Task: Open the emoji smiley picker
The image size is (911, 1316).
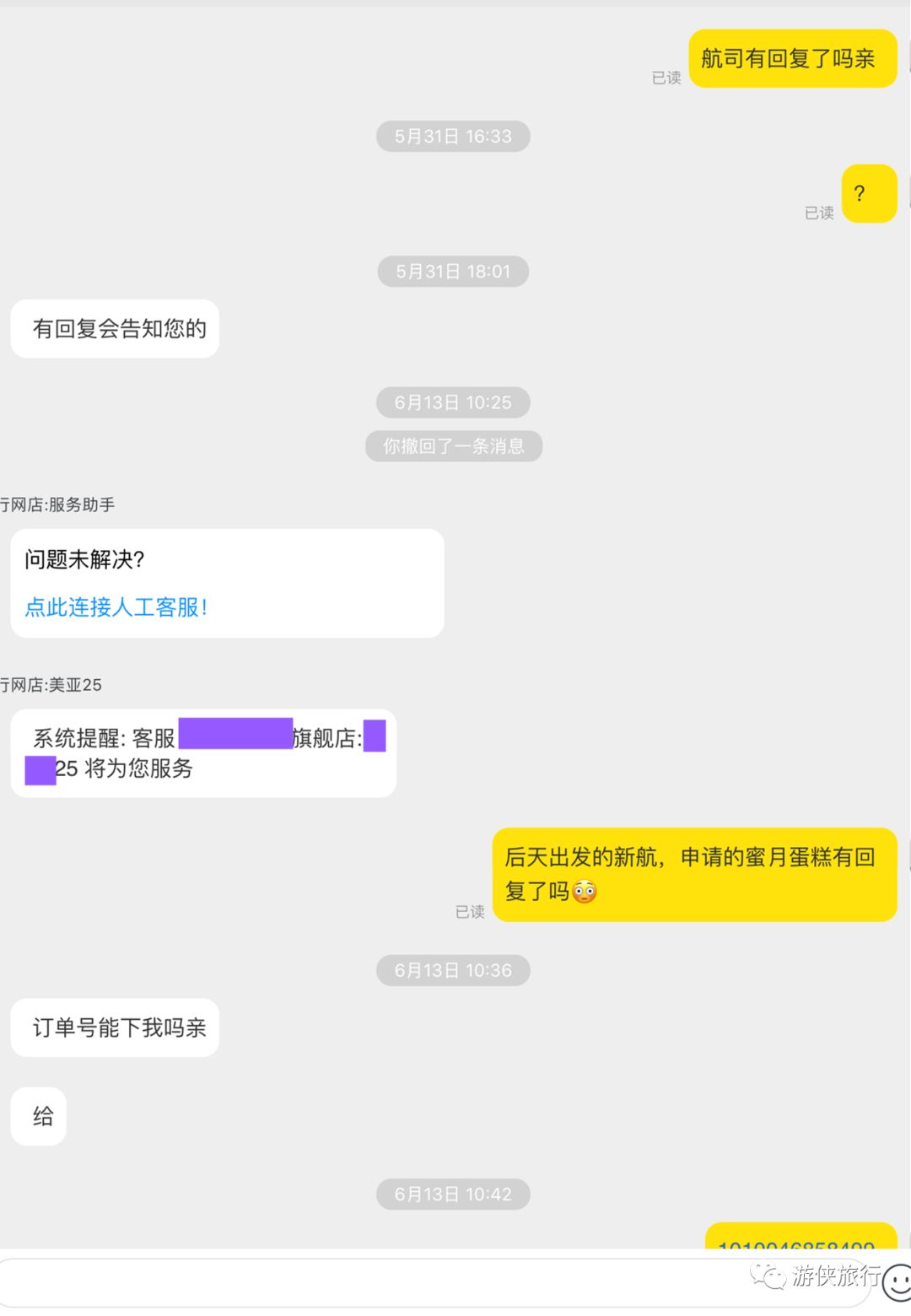Action: [898, 1281]
